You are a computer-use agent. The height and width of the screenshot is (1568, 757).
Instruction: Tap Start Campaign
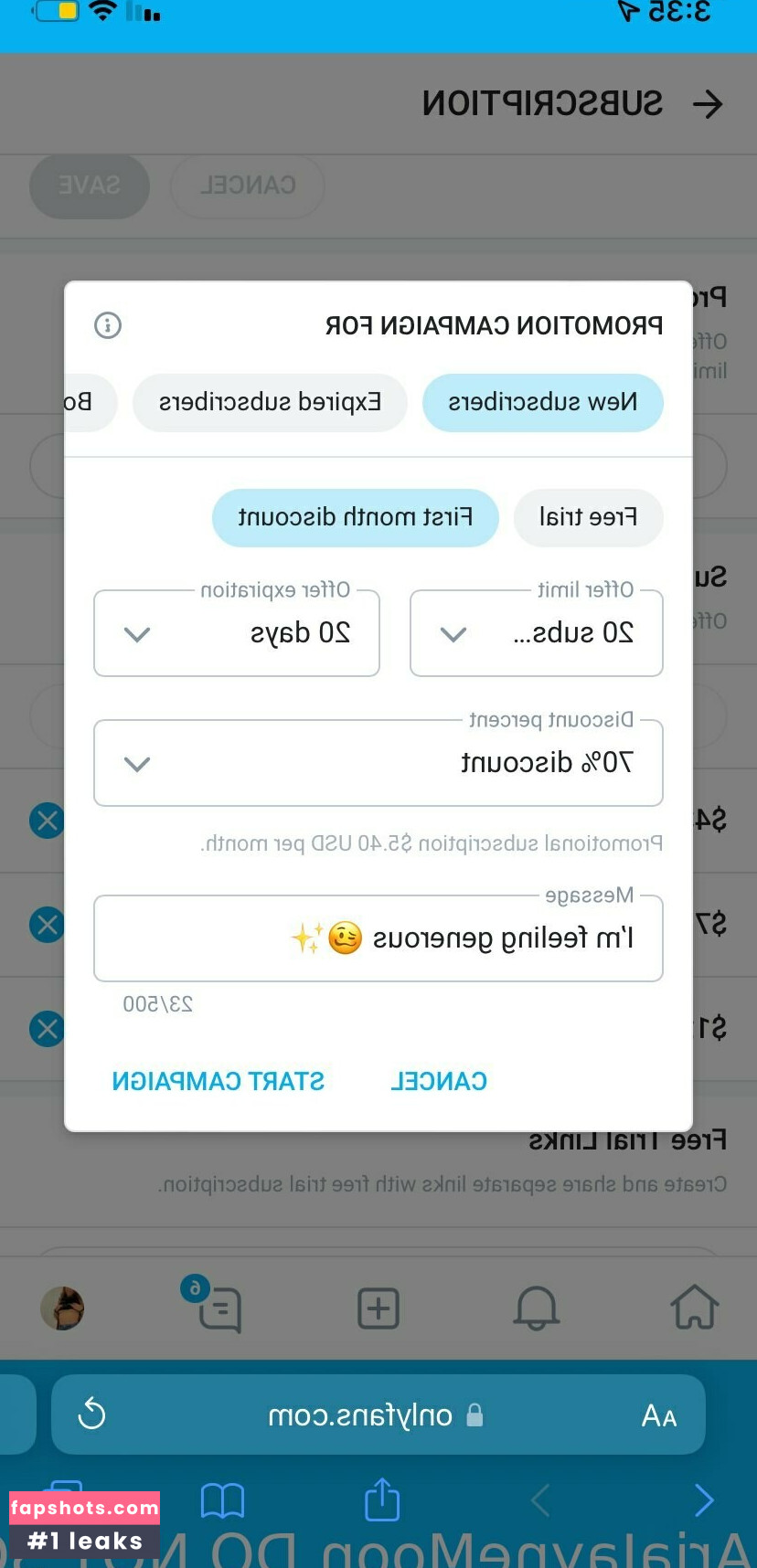(218, 1081)
